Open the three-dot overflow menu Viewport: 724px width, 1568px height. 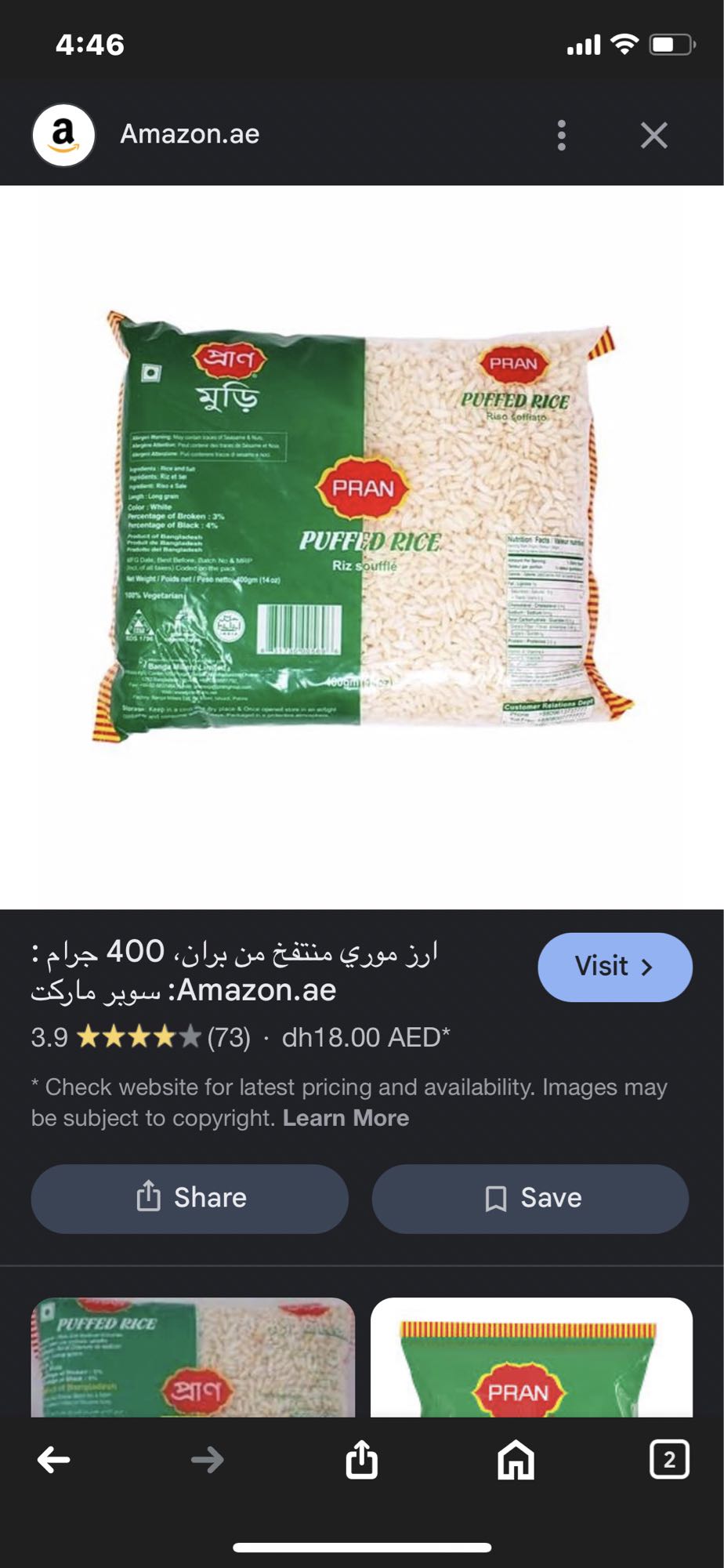coord(562,134)
